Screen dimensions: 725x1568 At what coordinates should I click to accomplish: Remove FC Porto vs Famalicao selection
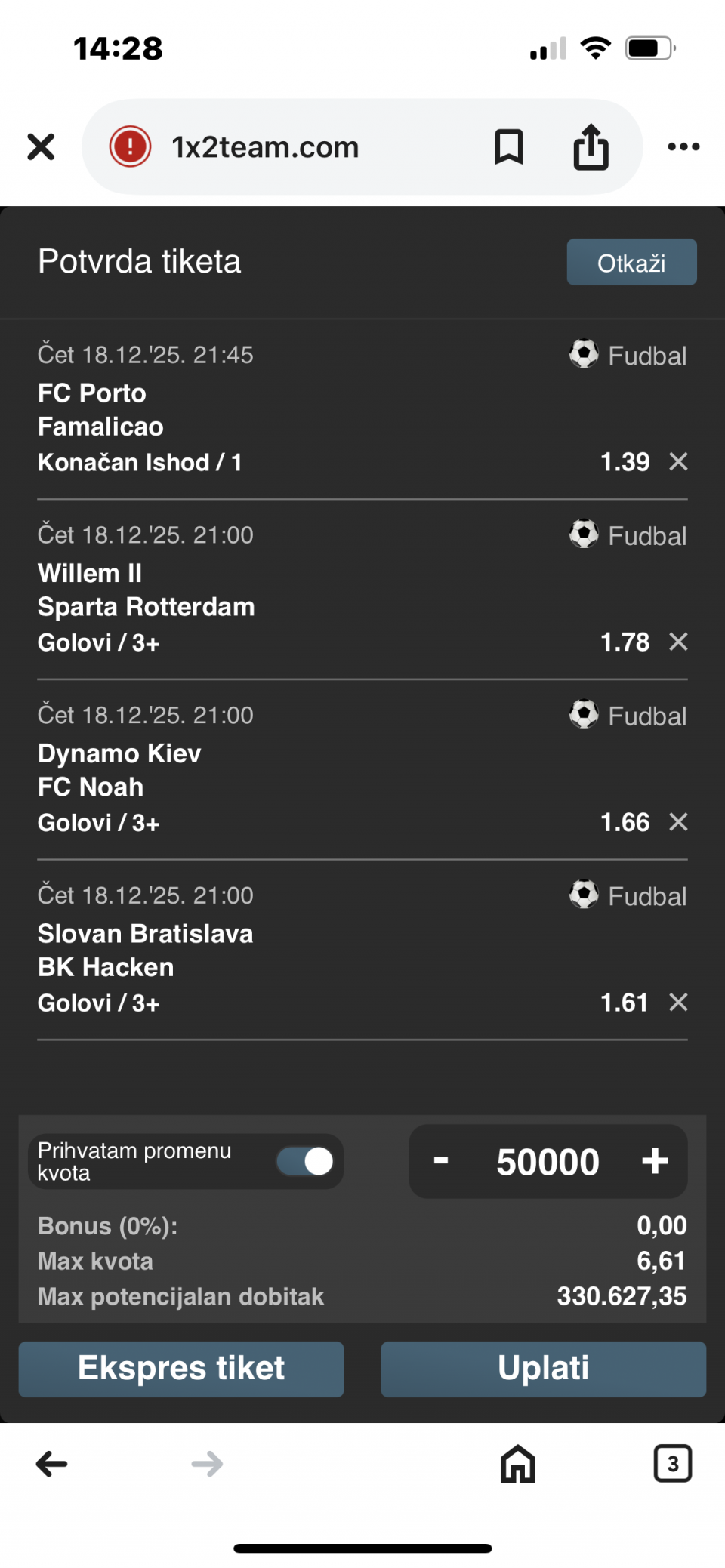tap(678, 462)
